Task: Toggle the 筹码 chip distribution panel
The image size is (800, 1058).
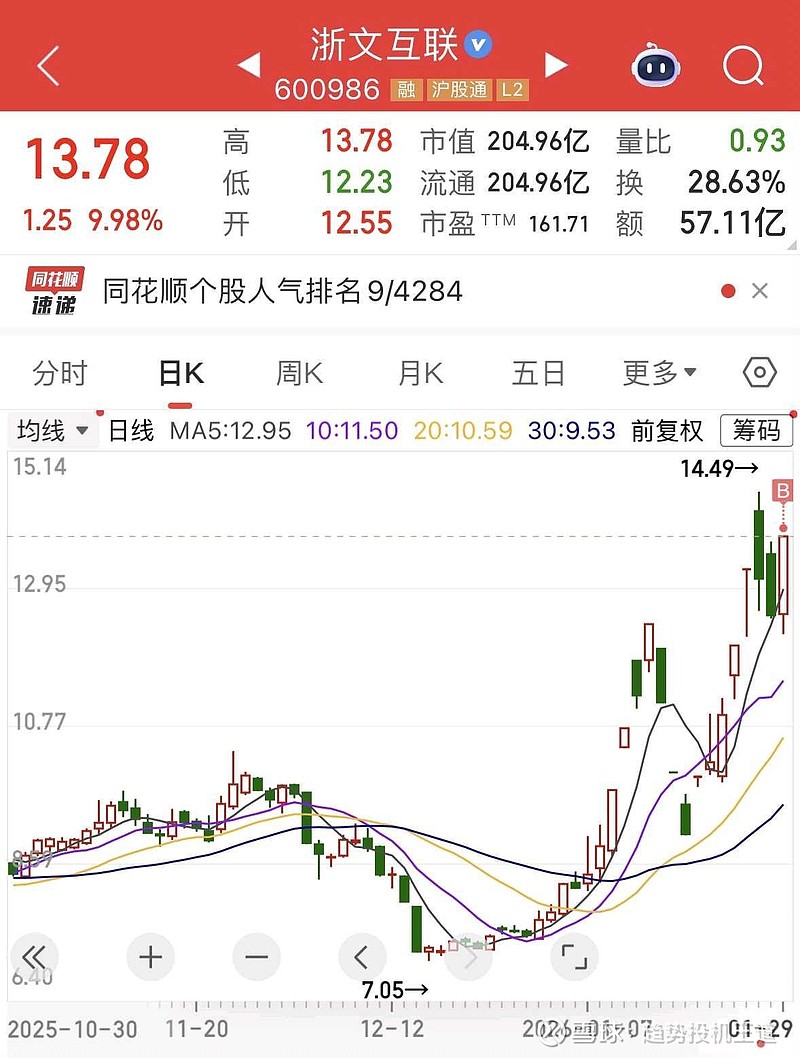Action: click(757, 430)
